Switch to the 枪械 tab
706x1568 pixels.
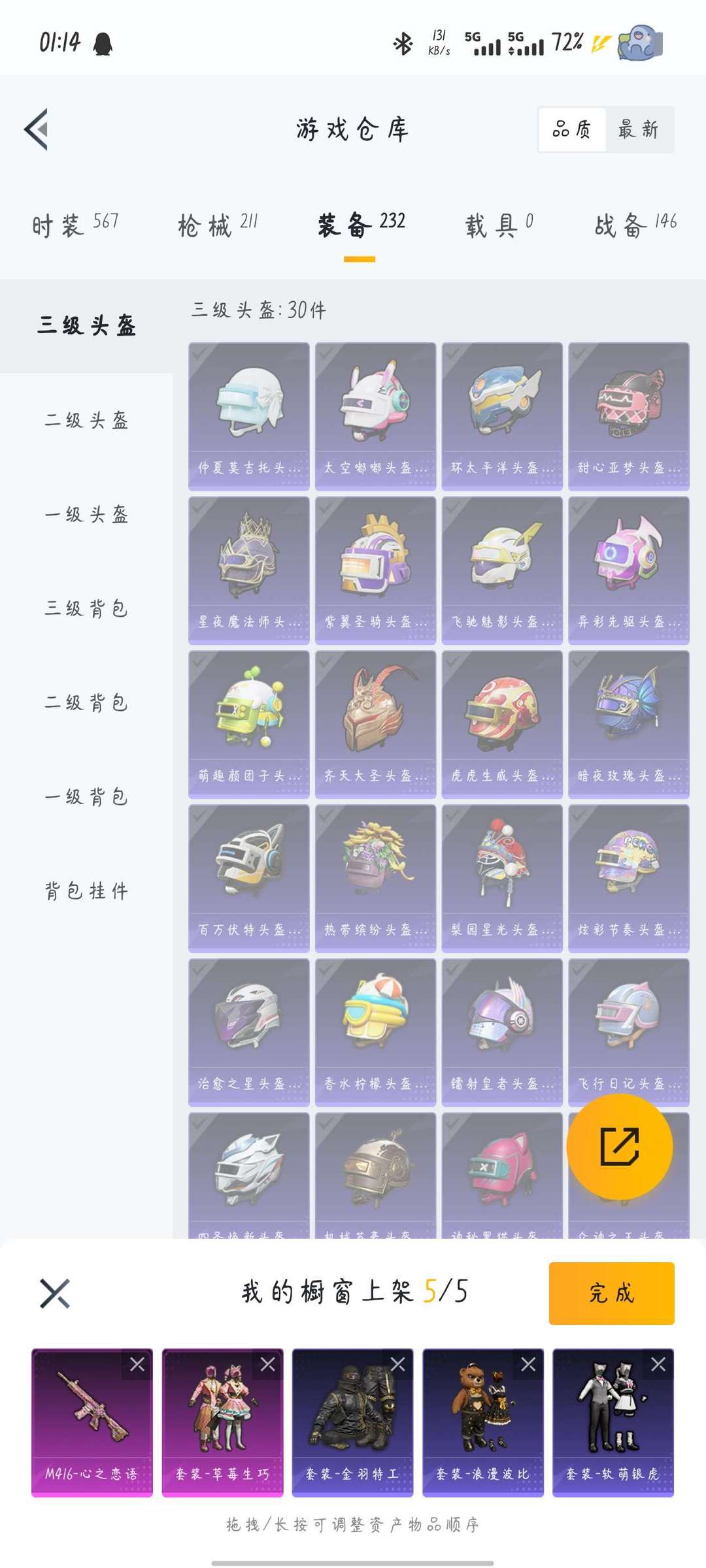pyautogui.click(x=218, y=225)
